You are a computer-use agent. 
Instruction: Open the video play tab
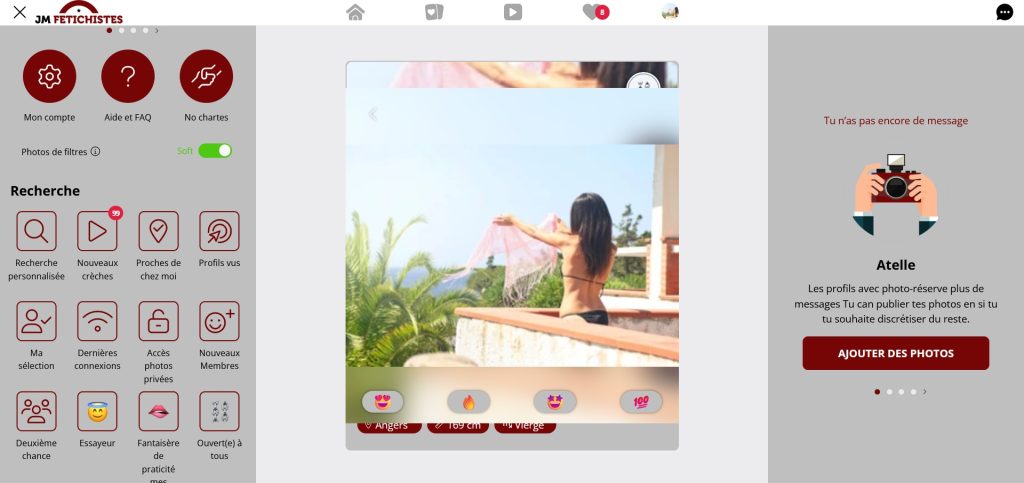512,12
